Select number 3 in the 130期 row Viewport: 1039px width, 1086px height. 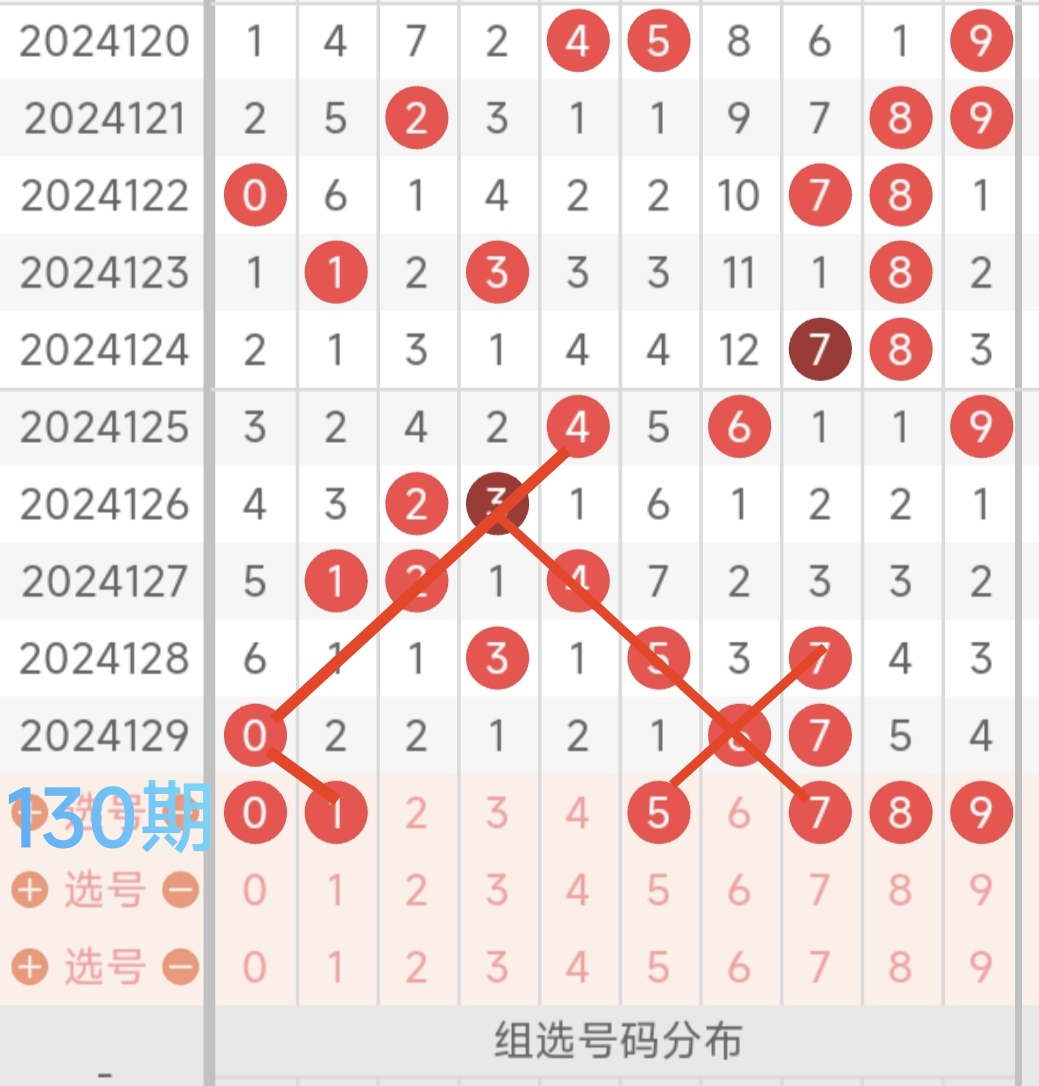497,813
